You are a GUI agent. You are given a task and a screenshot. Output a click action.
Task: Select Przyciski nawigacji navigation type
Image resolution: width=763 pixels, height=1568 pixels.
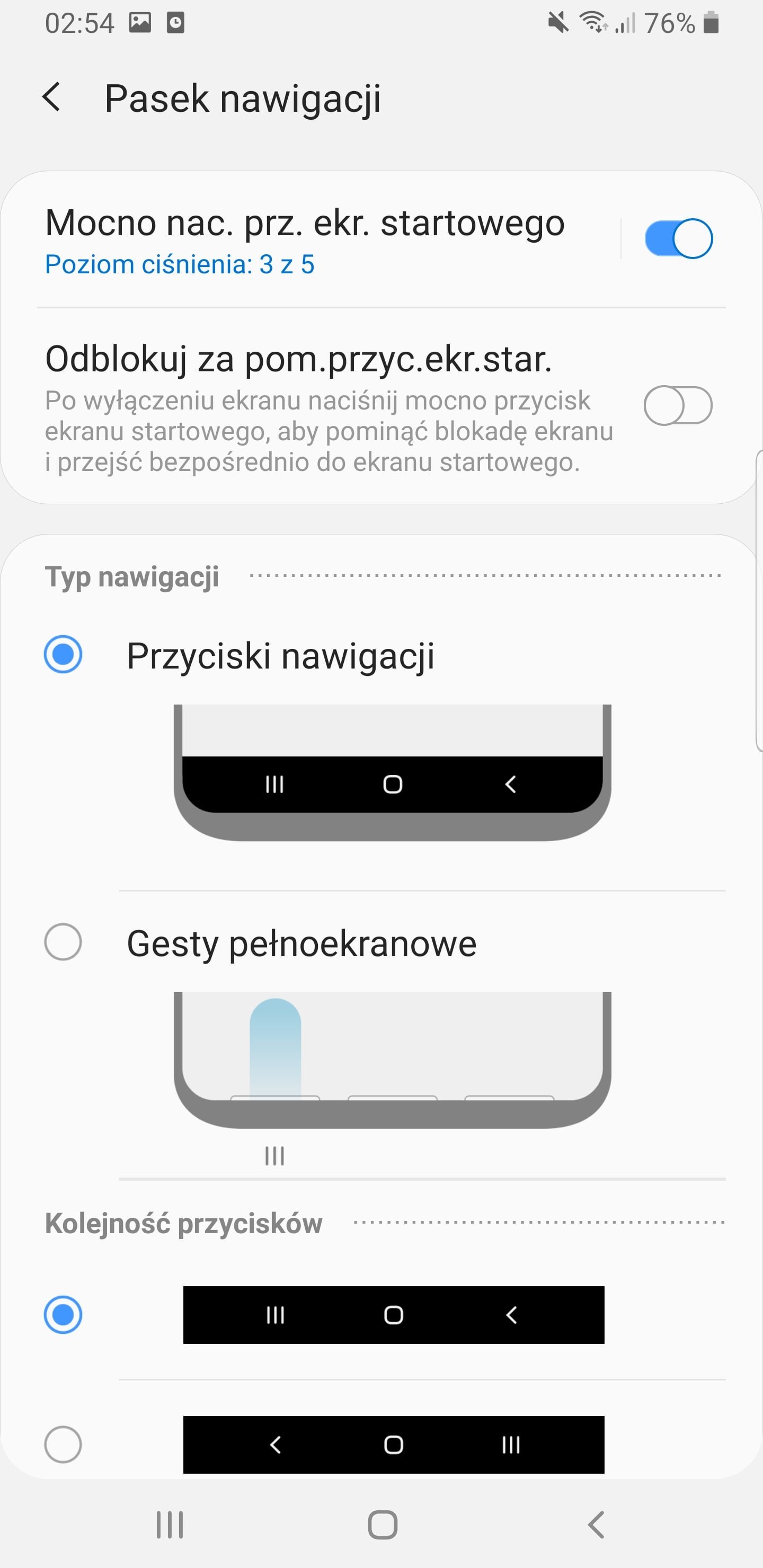(x=64, y=654)
